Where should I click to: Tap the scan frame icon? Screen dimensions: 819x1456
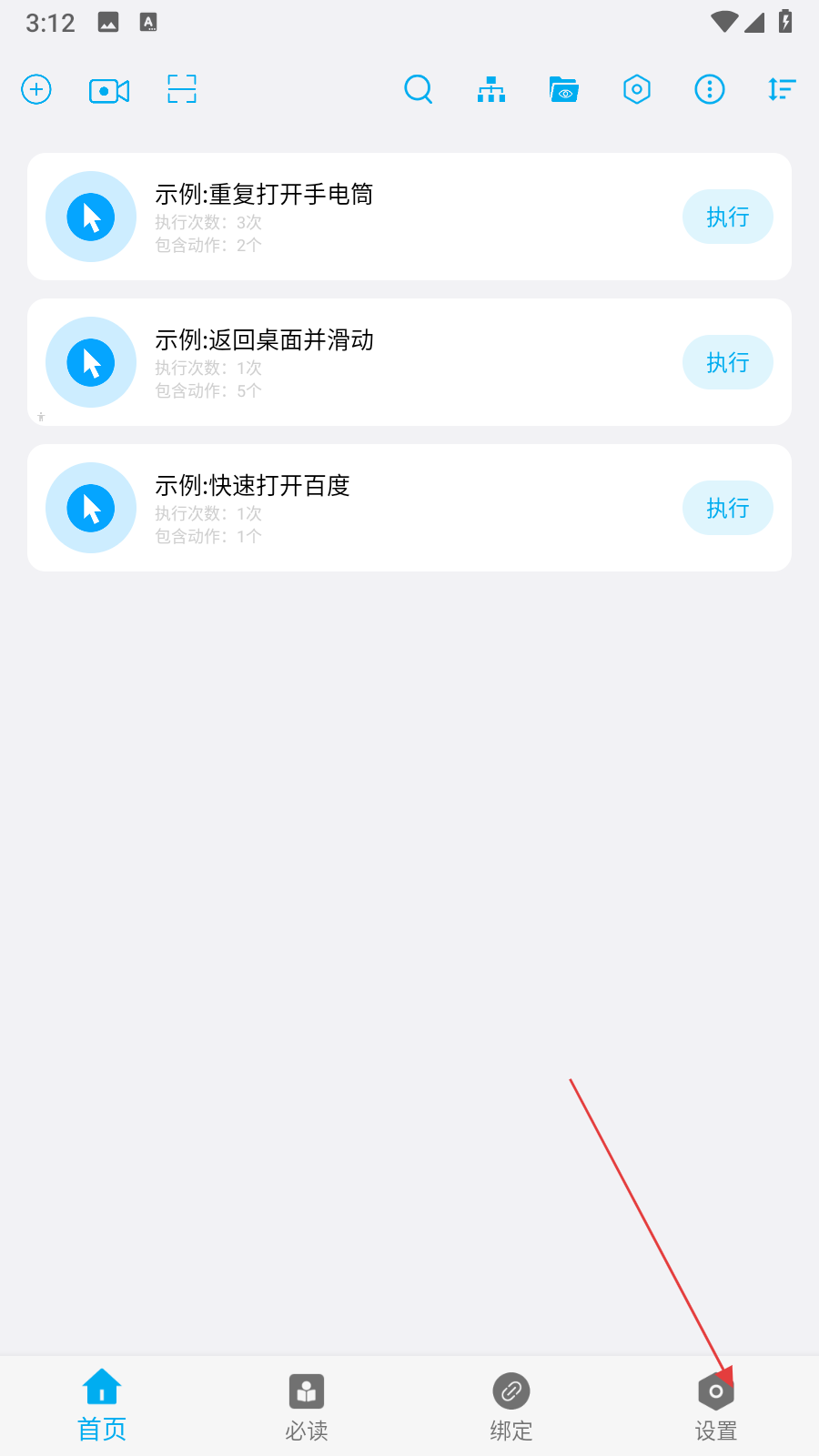tap(182, 89)
